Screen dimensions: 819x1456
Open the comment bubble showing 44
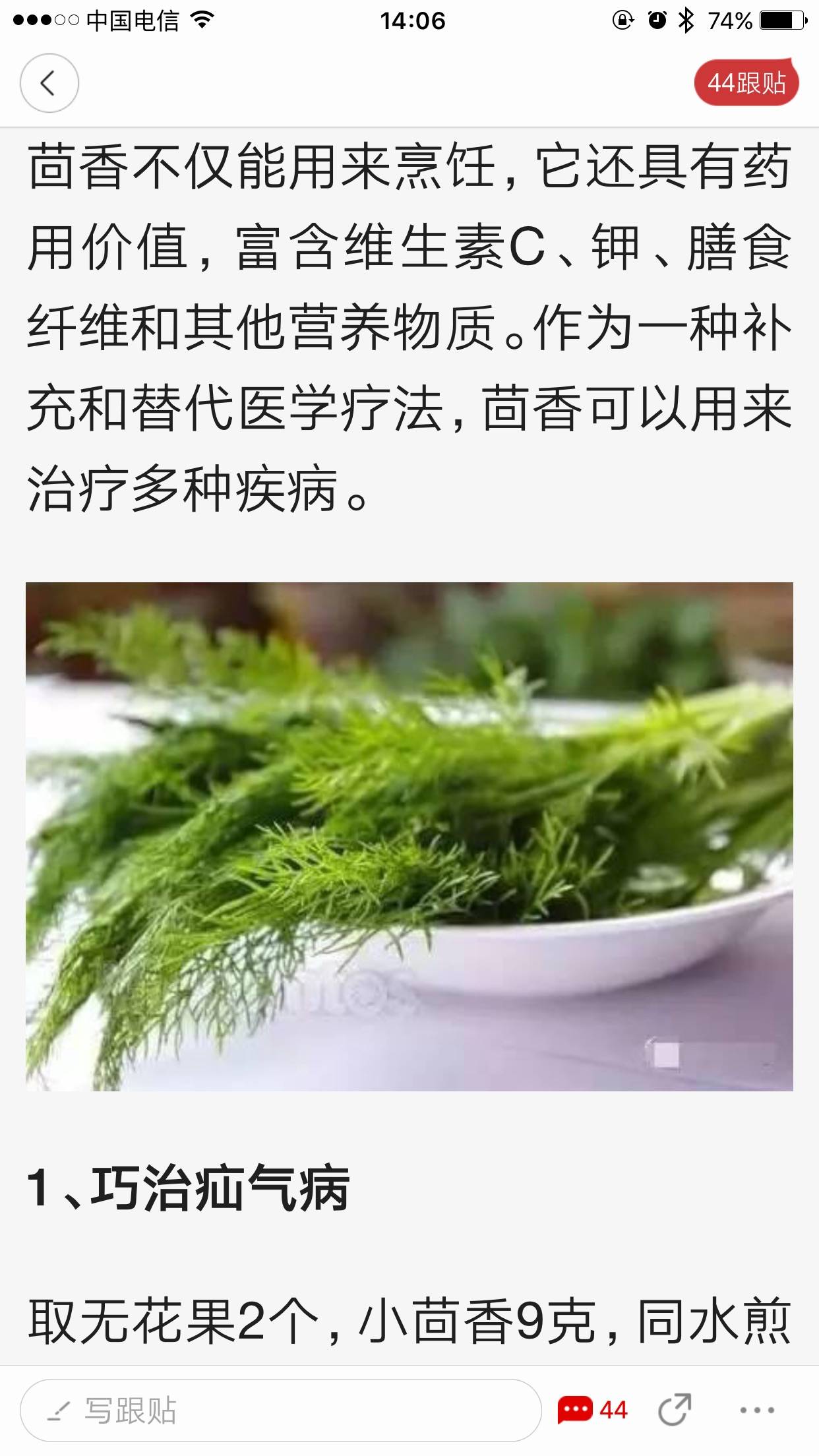click(x=591, y=1410)
